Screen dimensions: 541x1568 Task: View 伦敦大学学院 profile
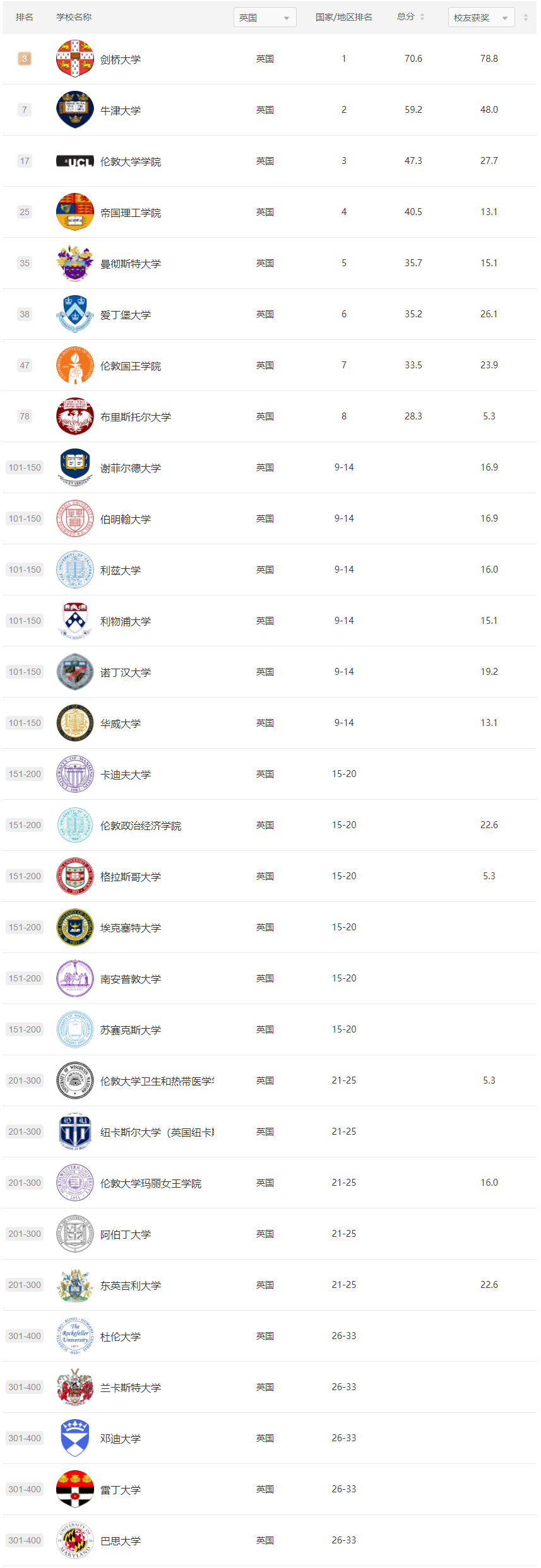[x=131, y=161]
